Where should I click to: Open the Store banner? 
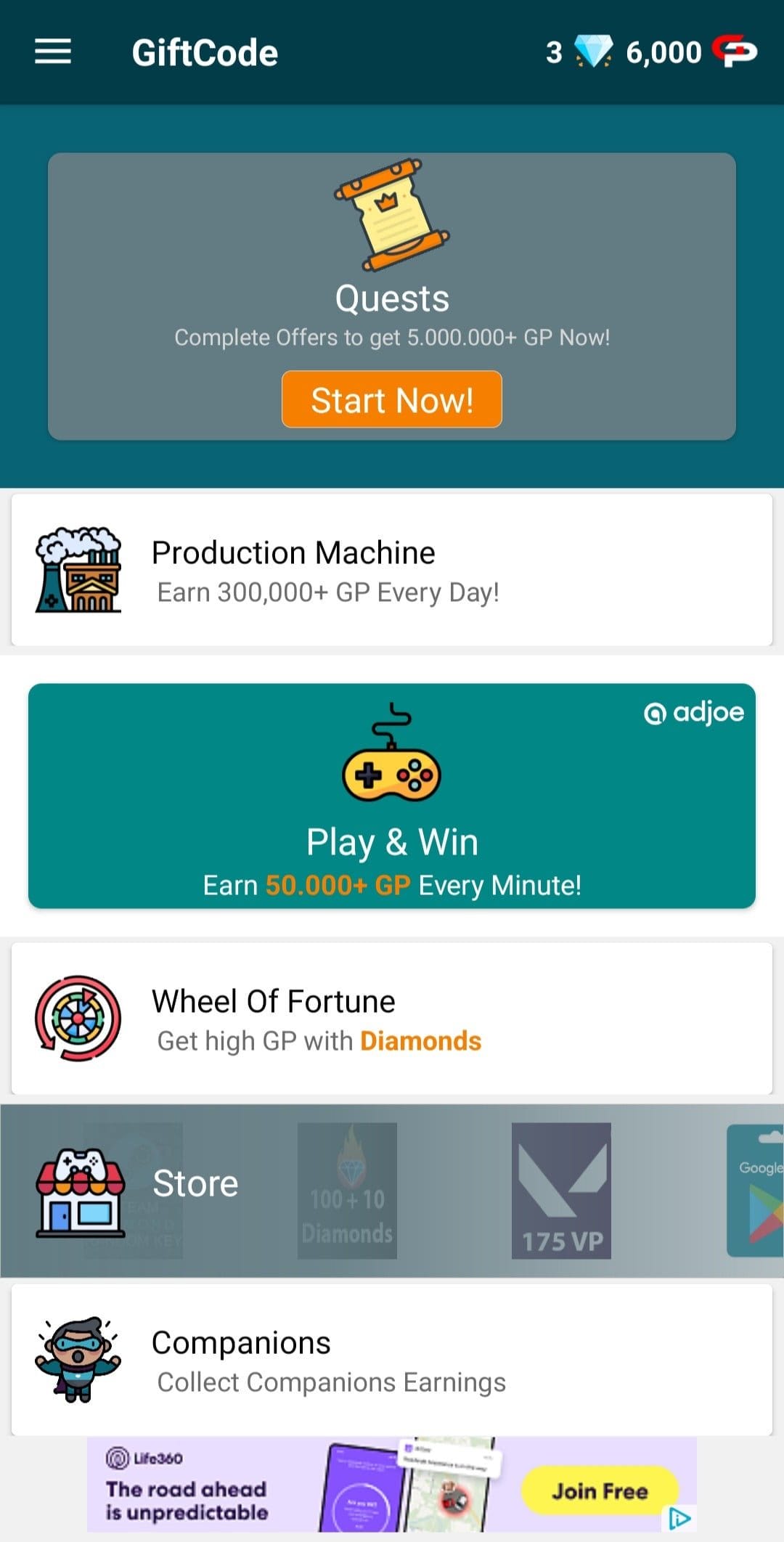tap(392, 1191)
